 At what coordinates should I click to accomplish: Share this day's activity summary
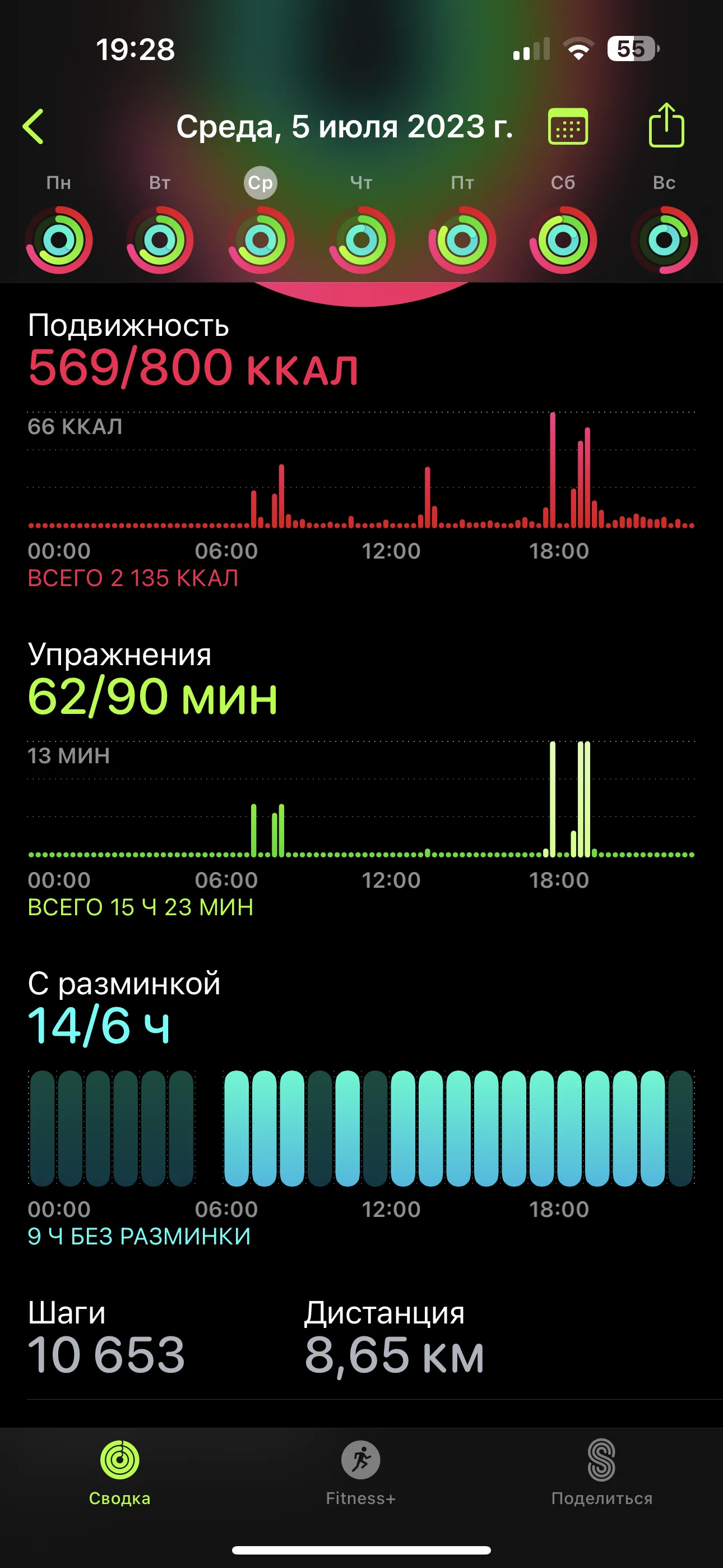[666, 126]
